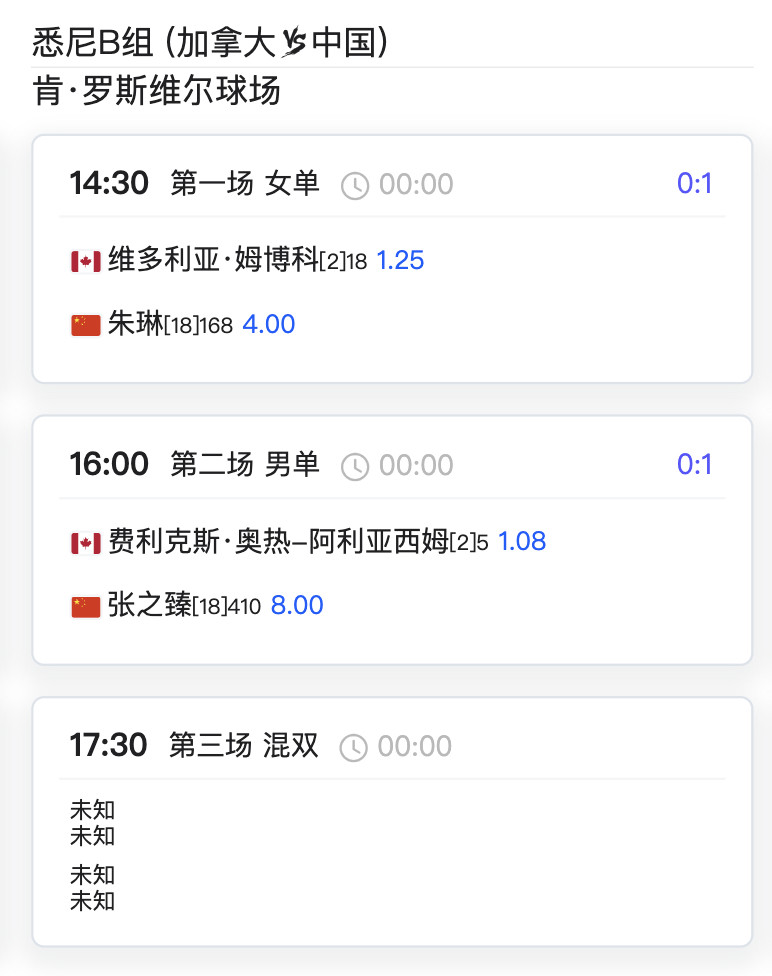The width and height of the screenshot is (772, 976).
Task: Click the first 未知 placeholder entry
Action: pos(91,811)
